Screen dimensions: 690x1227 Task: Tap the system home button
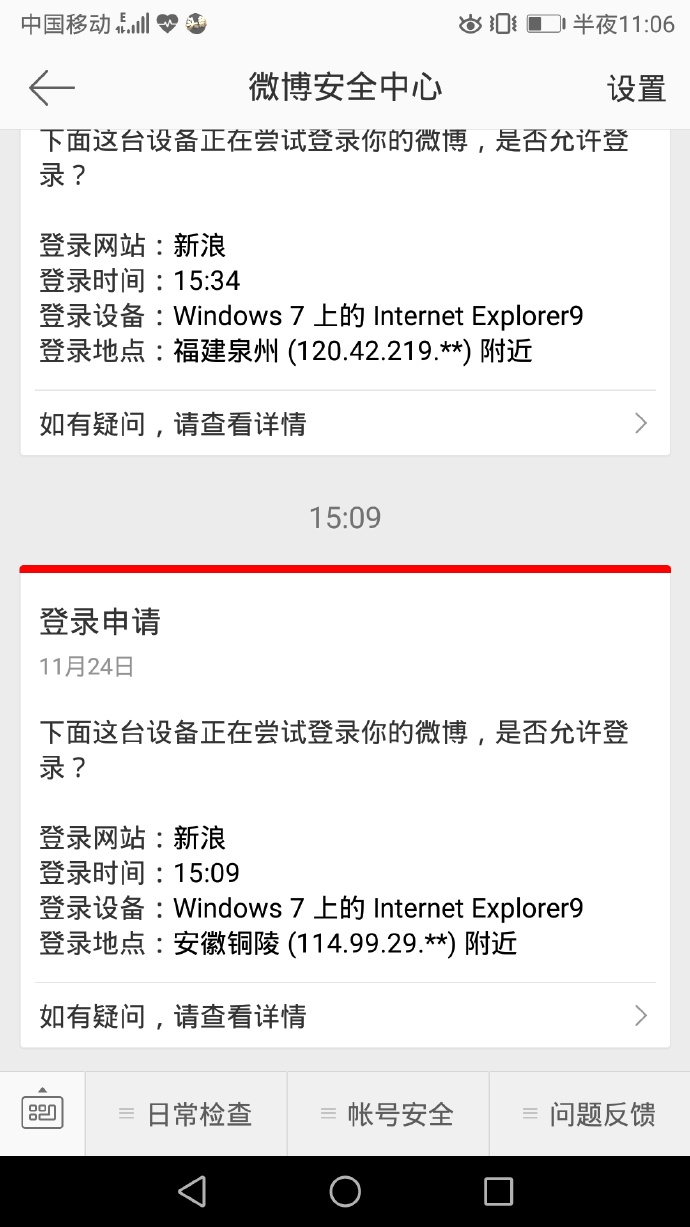click(345, 1191)
